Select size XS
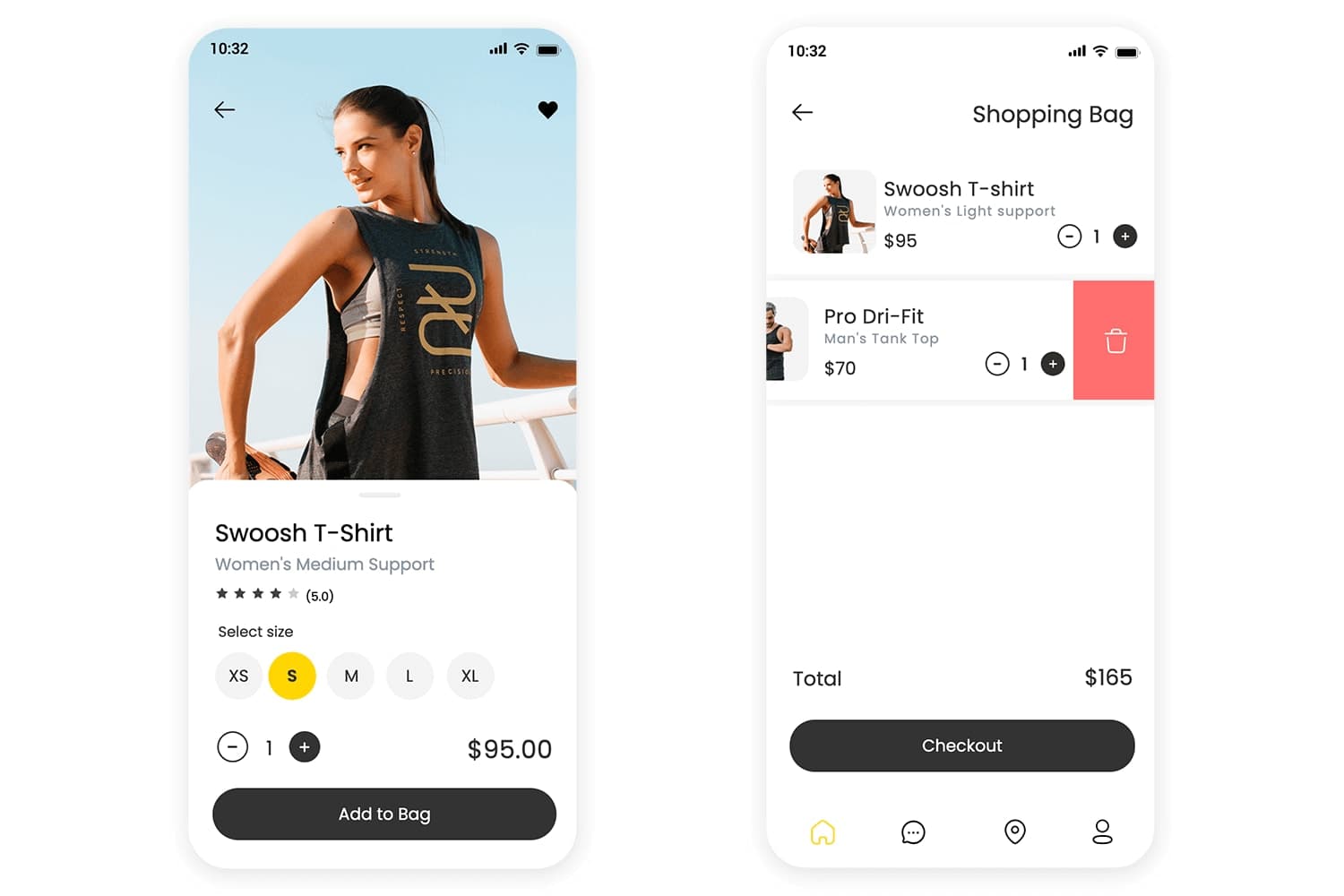 (238, 676)
